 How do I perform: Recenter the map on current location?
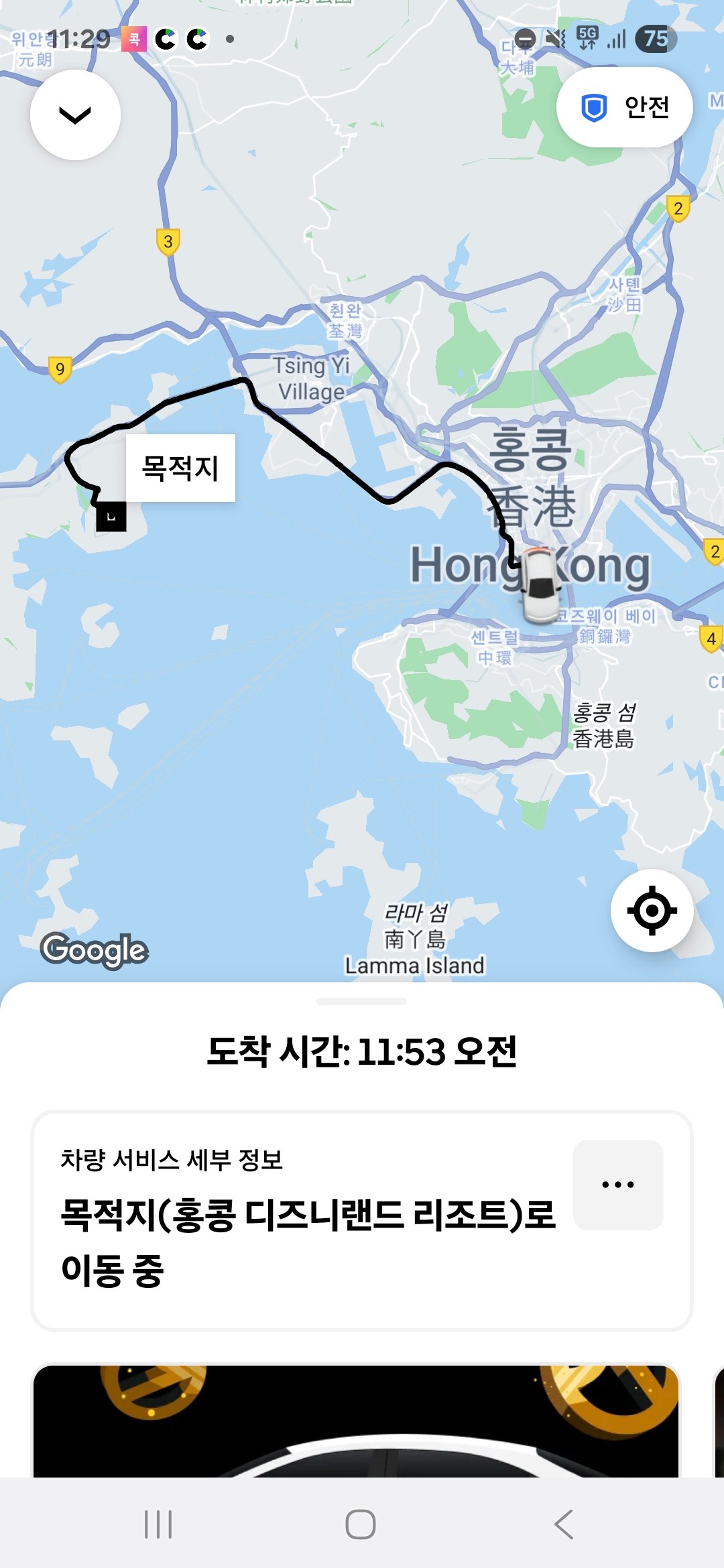click(652, 911)
